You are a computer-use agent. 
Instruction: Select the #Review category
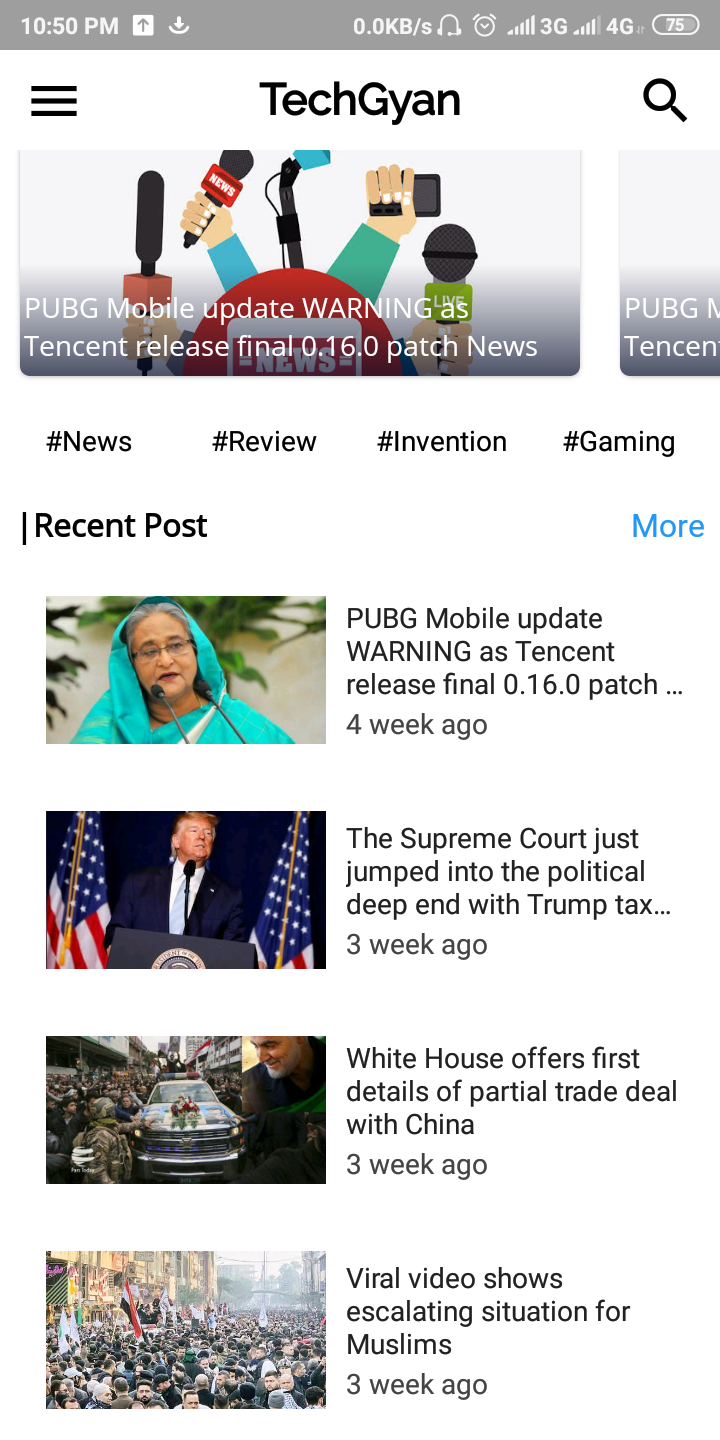point(264,441)
